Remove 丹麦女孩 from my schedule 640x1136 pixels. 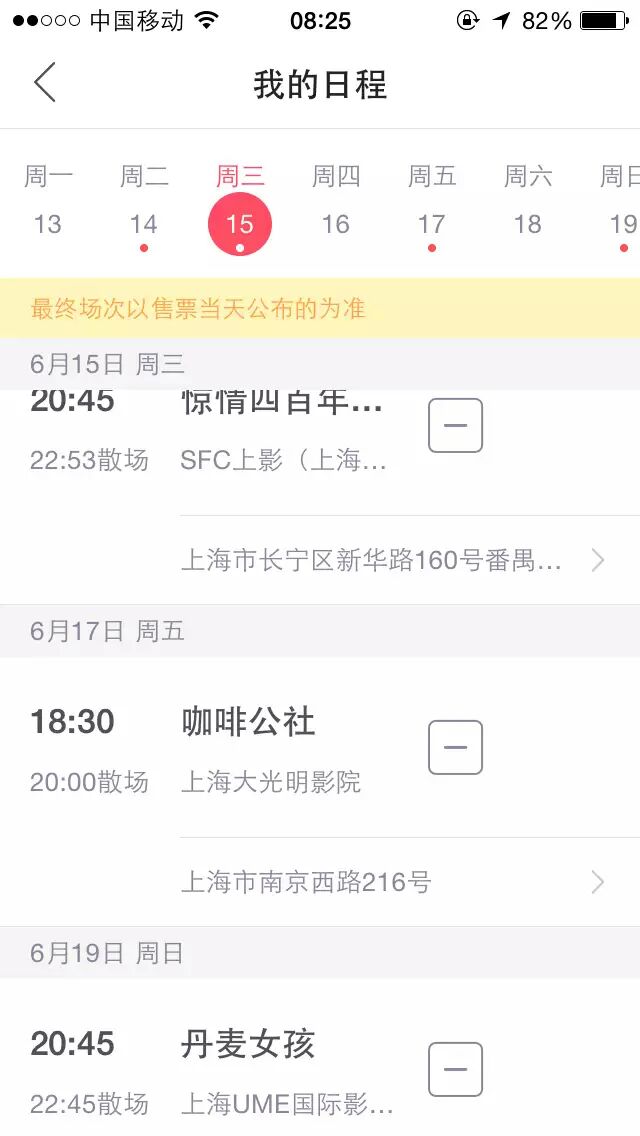[x=455, y=1069]
